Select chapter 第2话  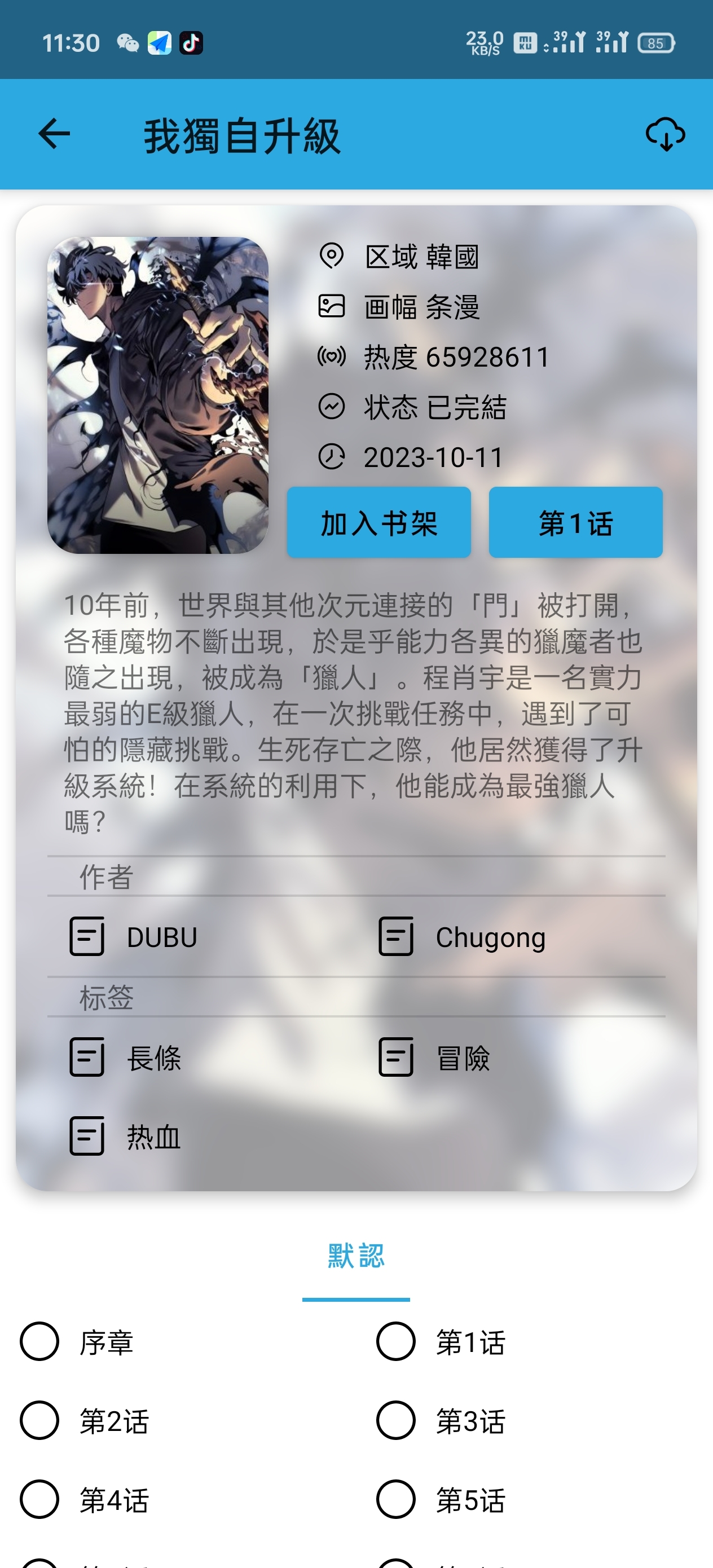click(x=114, y=1421)
